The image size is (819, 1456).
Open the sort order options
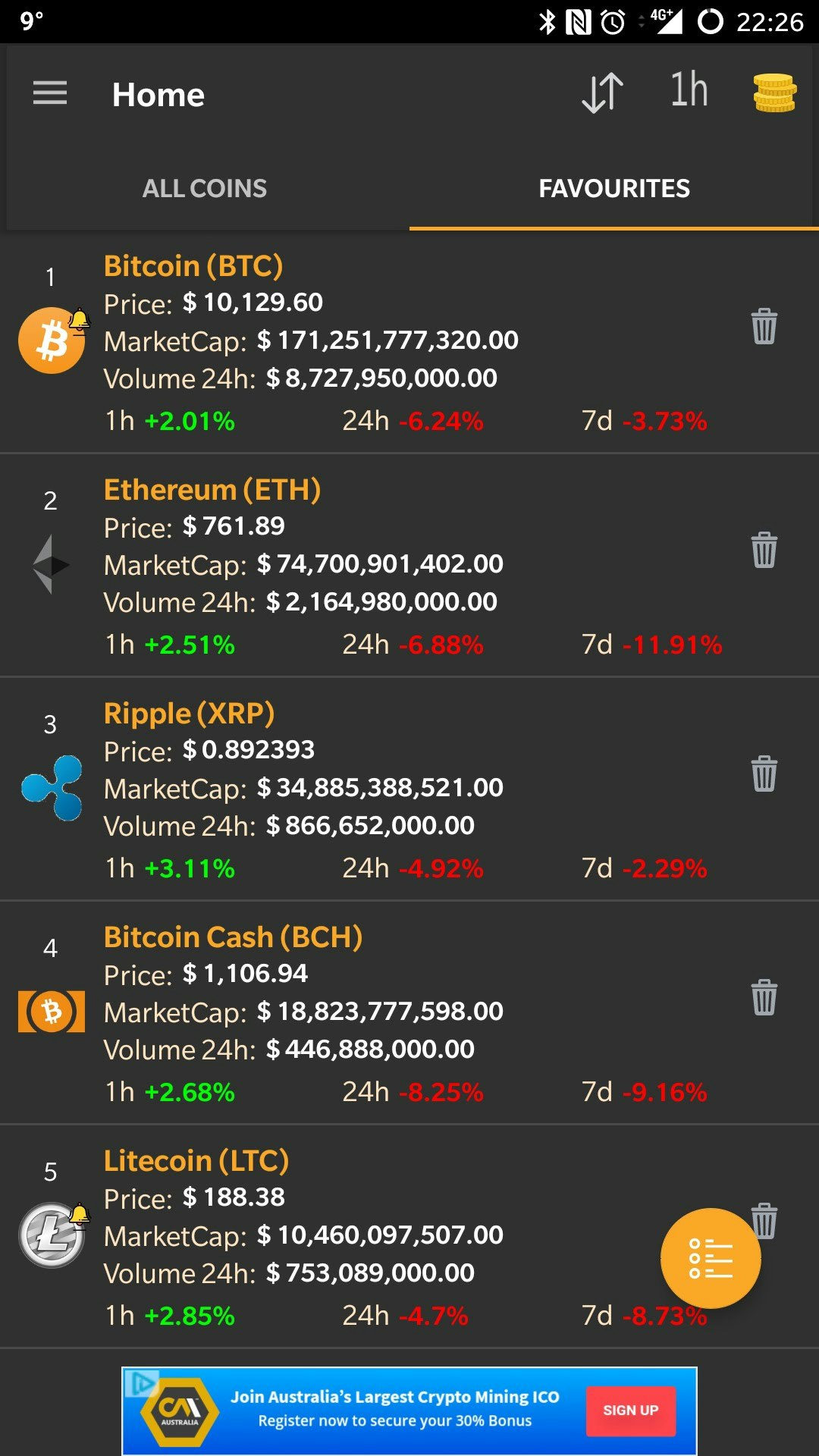pos(603,93)
